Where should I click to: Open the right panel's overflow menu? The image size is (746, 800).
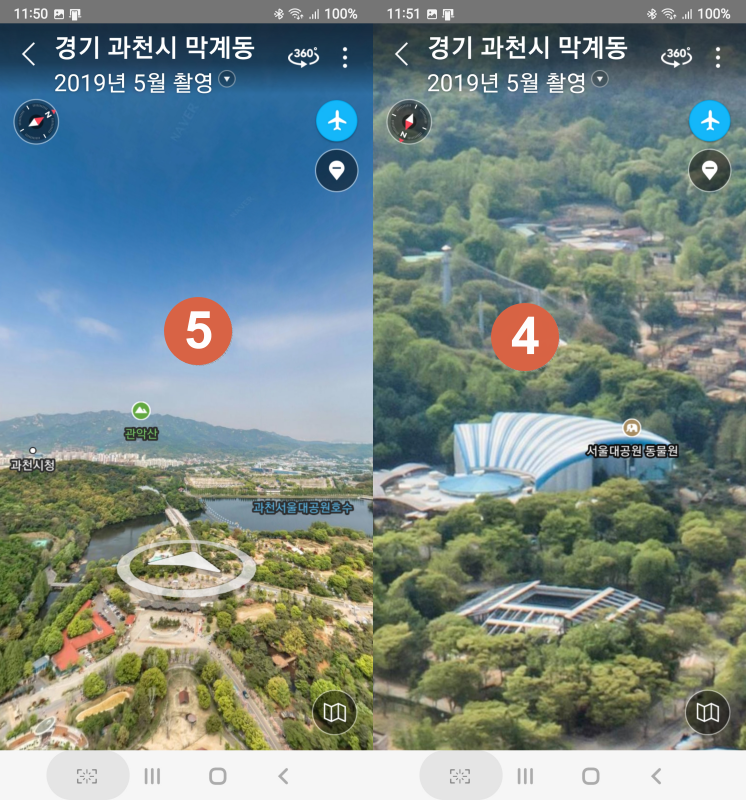click(x=718, y=56)
